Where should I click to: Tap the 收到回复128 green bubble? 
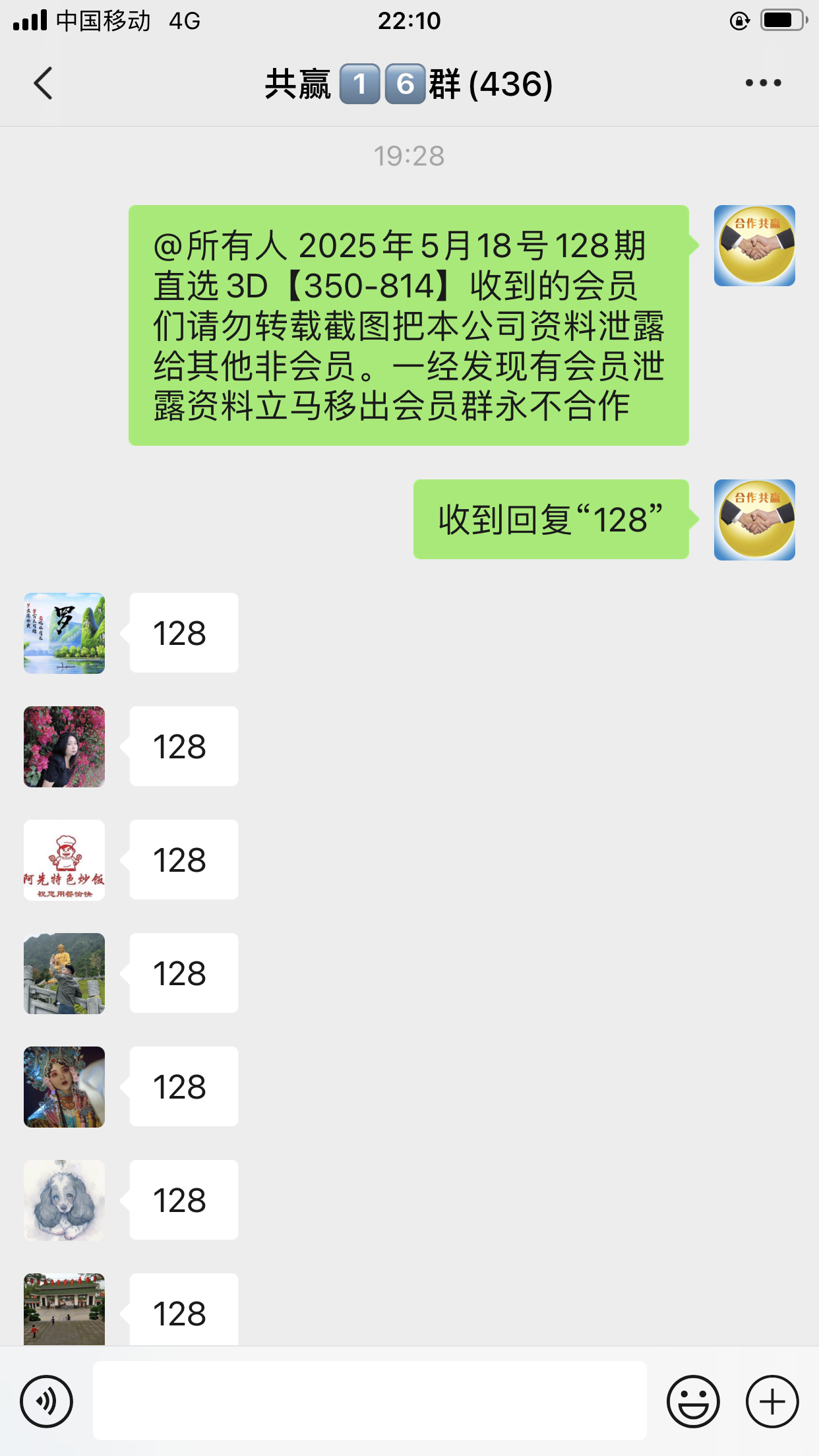pos(551,520)
